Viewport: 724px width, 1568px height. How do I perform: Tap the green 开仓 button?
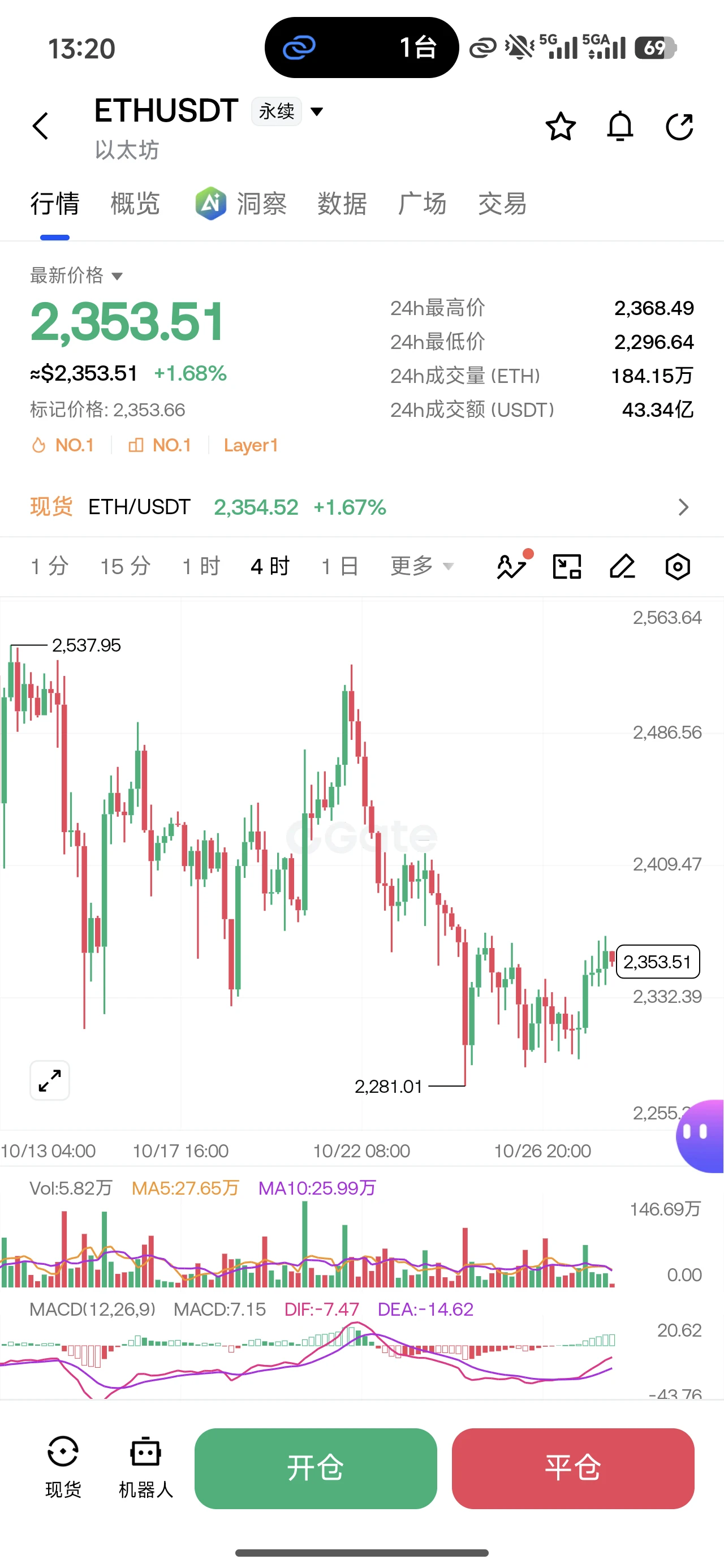pyautogui.click(x=316, y=1468)
